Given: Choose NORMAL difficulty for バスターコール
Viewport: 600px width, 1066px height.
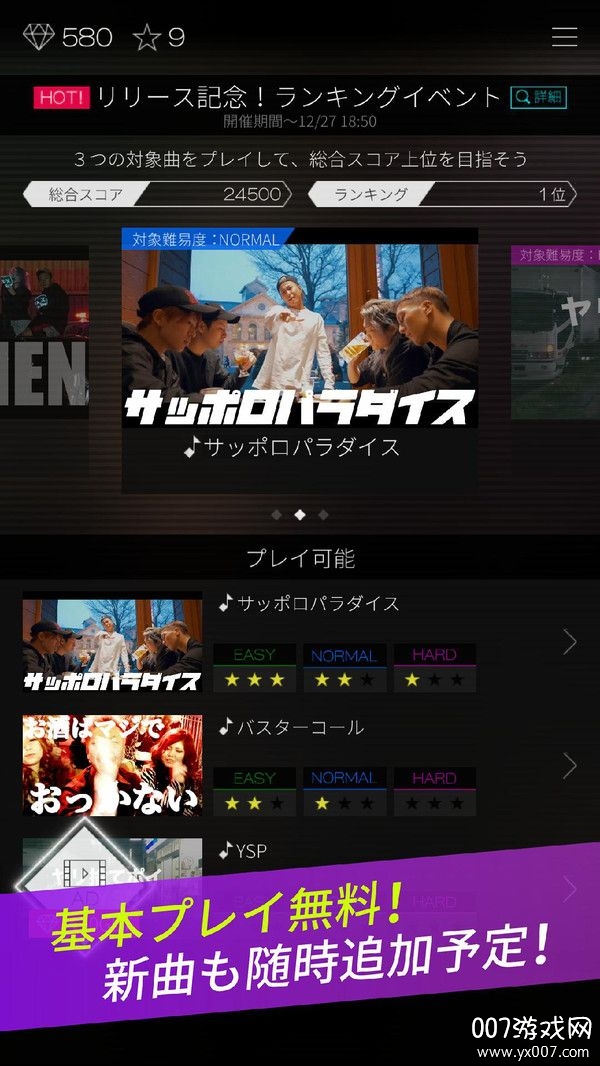Looking at the screenshot, I should (343, 791).
